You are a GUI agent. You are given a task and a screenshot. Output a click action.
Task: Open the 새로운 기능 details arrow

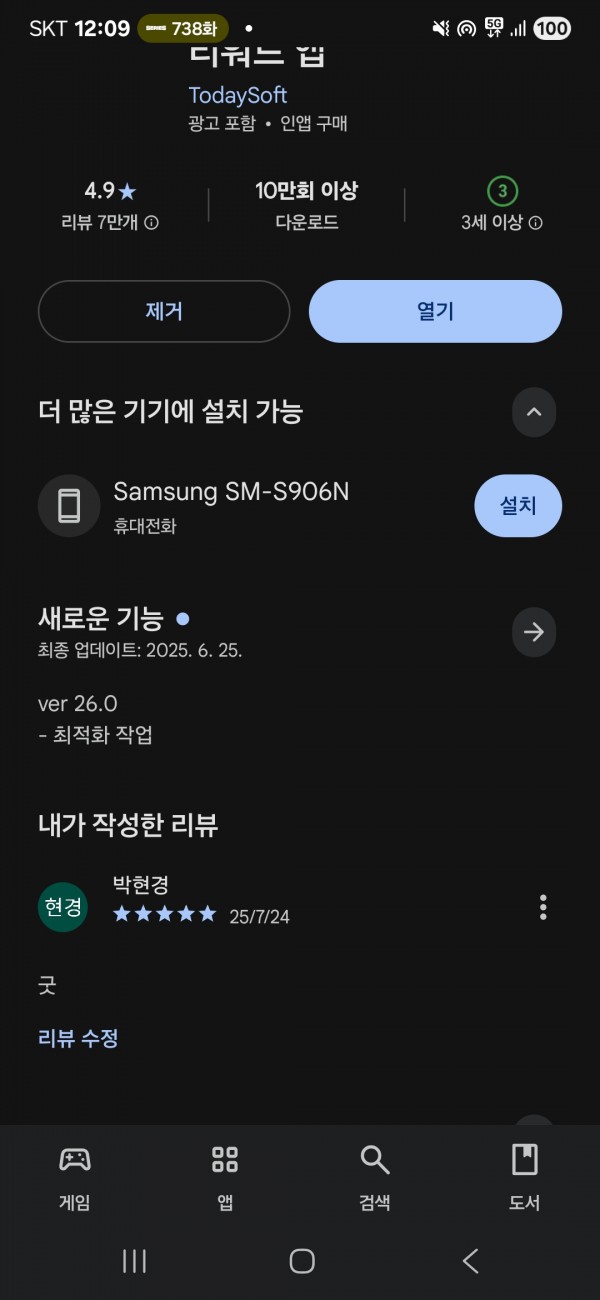(534, 632)
